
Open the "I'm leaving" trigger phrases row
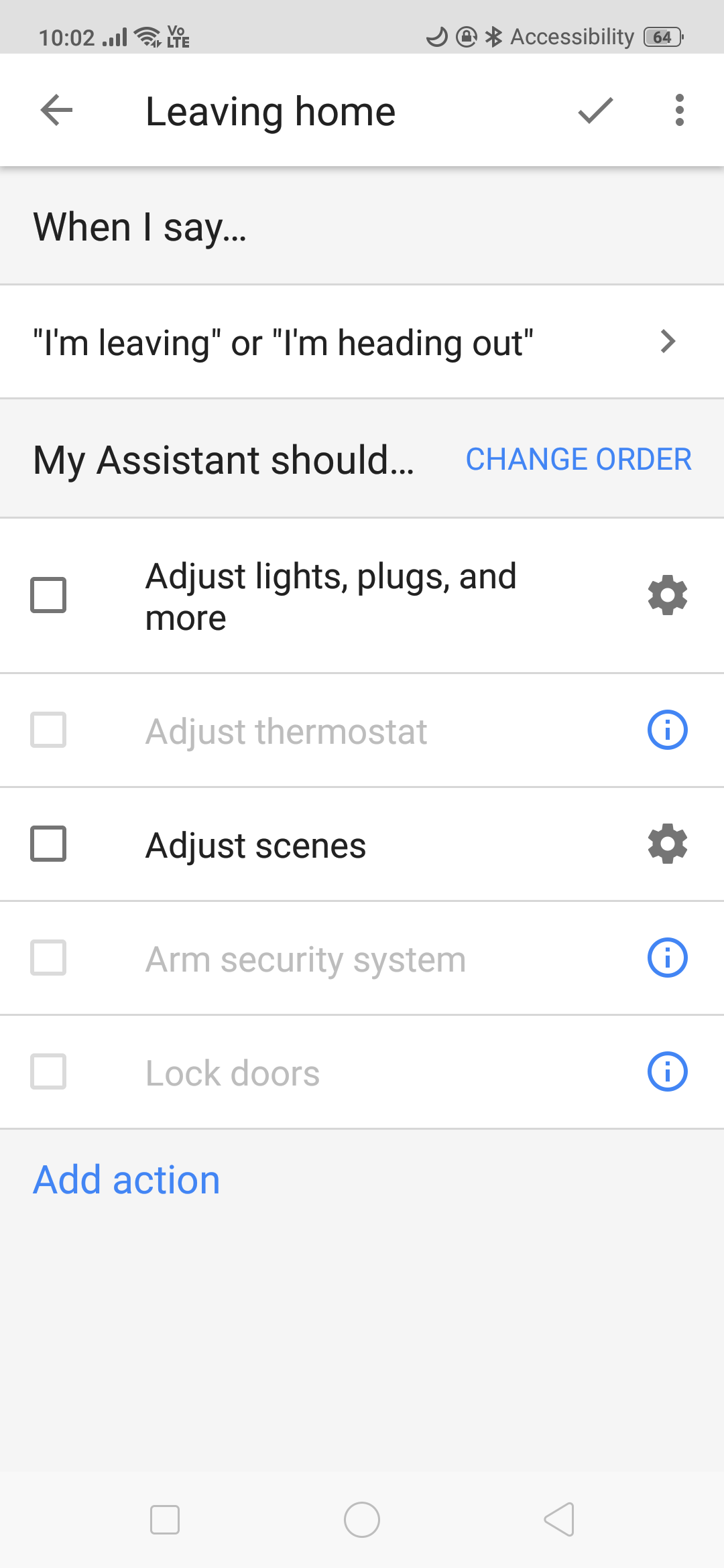362,342
